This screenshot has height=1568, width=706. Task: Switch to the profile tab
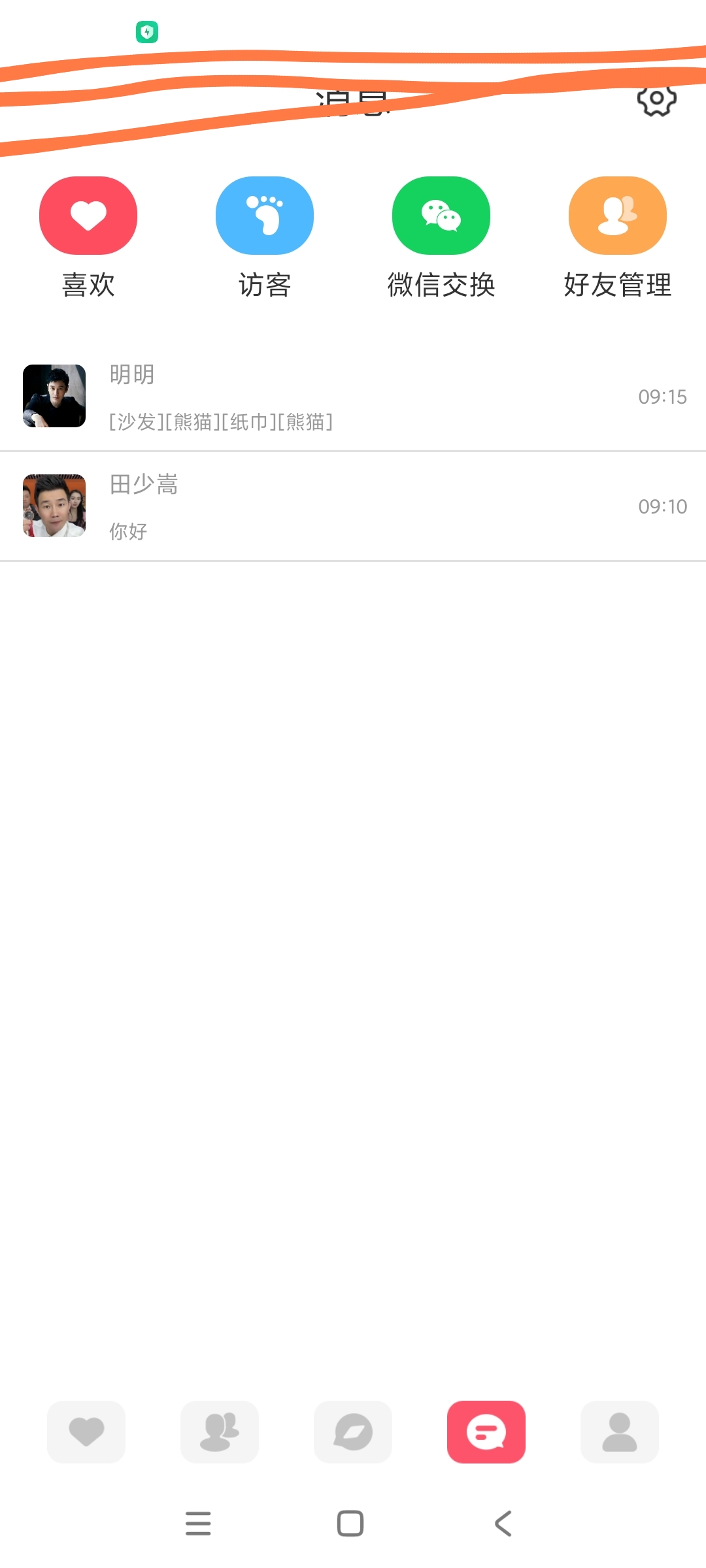pos(620,1431)
